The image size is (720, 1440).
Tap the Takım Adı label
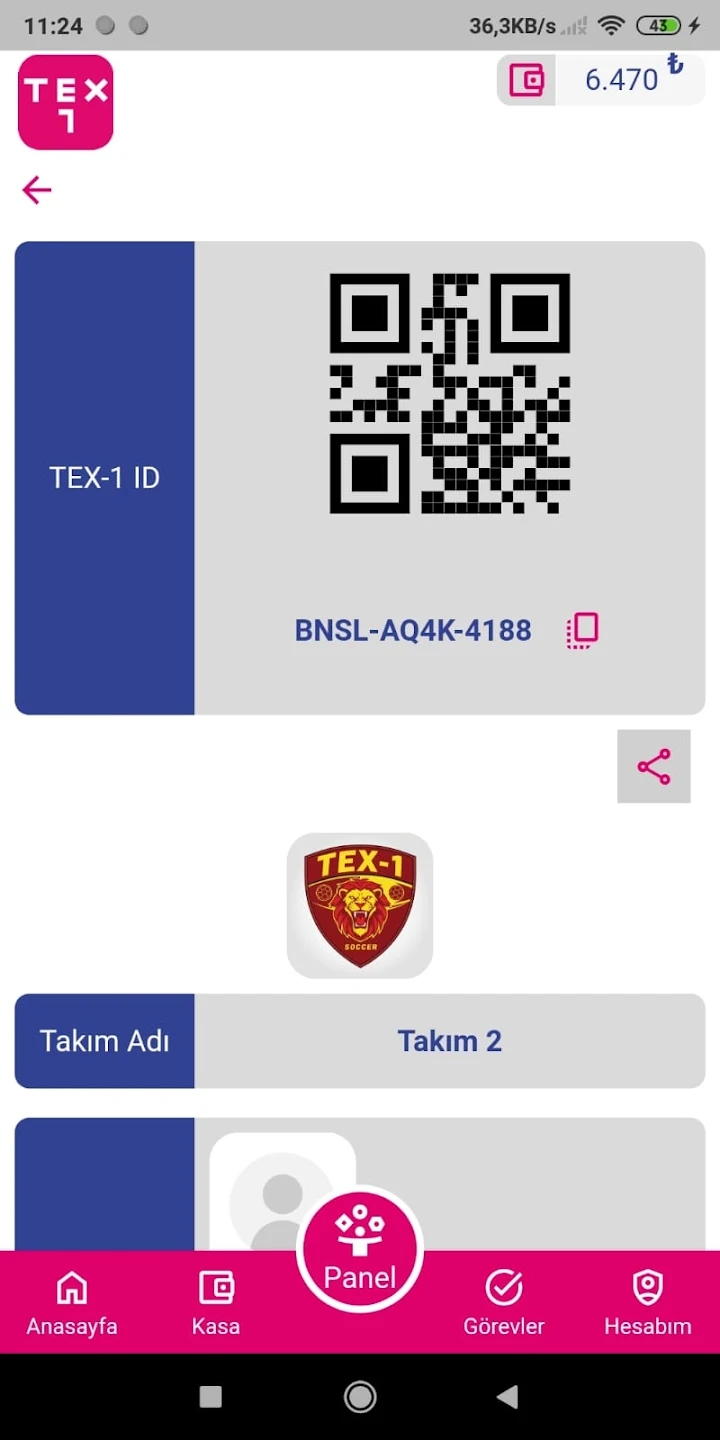(x=103, y=1041)
